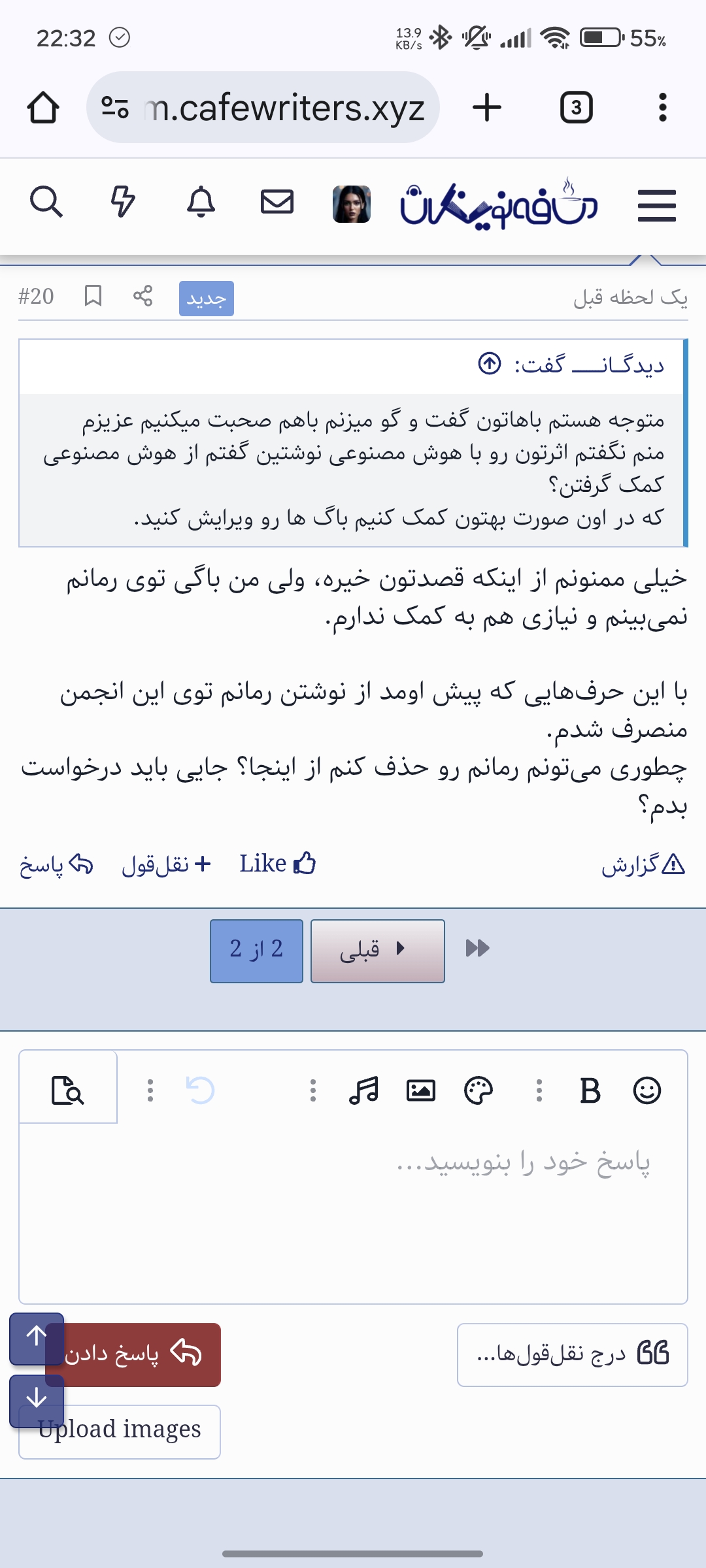This screenshot has width=706, height=1568.
Task: Like this post
Action: pyautogui.click(x=278, y=864)
